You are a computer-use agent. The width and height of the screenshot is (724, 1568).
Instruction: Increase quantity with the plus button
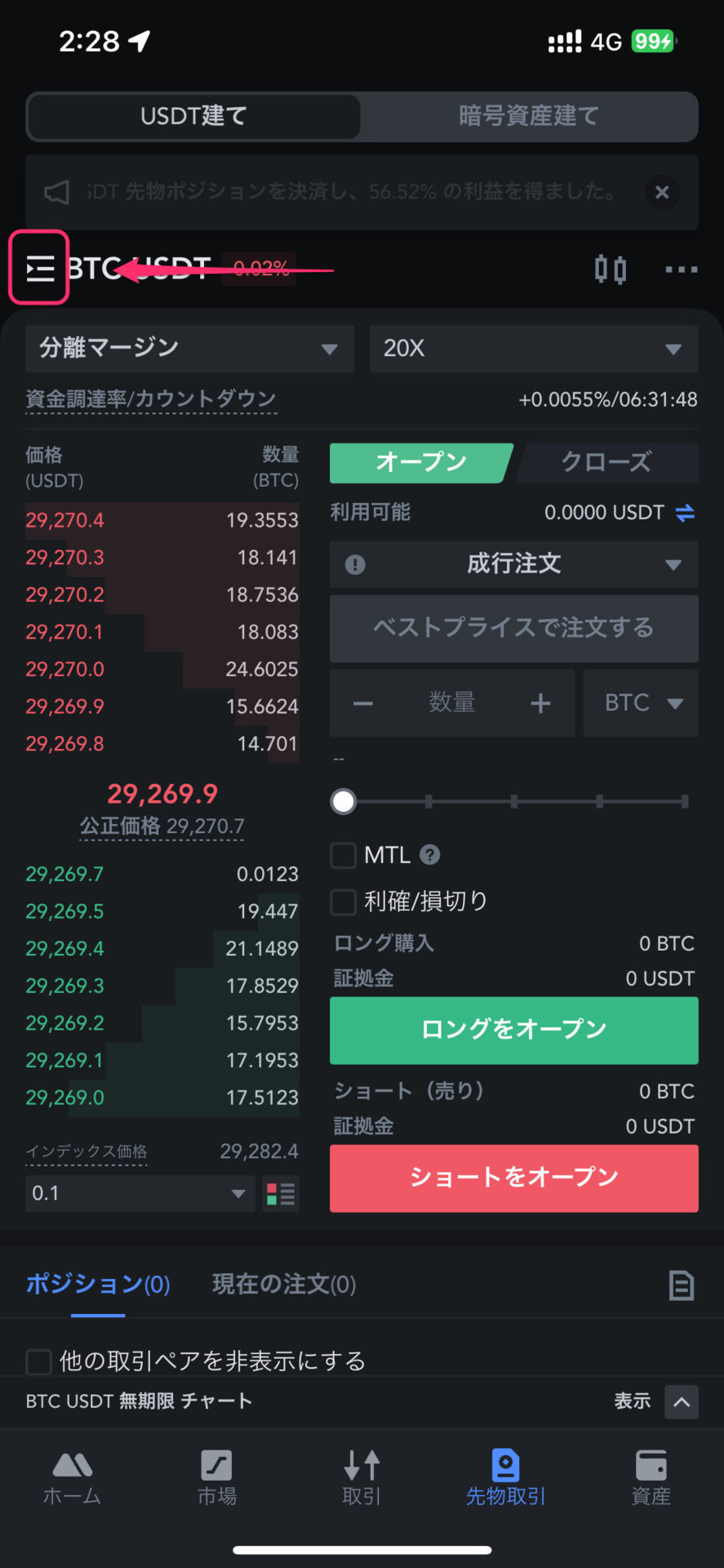tap(540, 702)
